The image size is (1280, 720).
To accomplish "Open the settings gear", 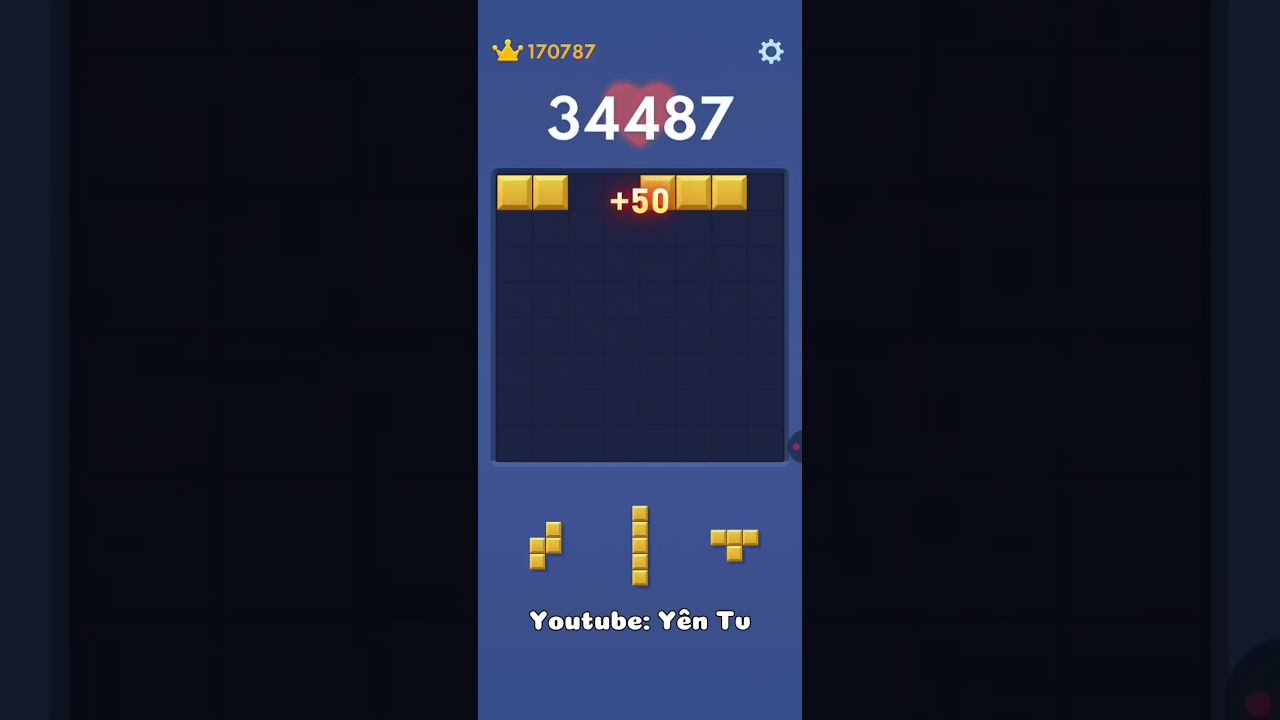I will coord(770,52).
